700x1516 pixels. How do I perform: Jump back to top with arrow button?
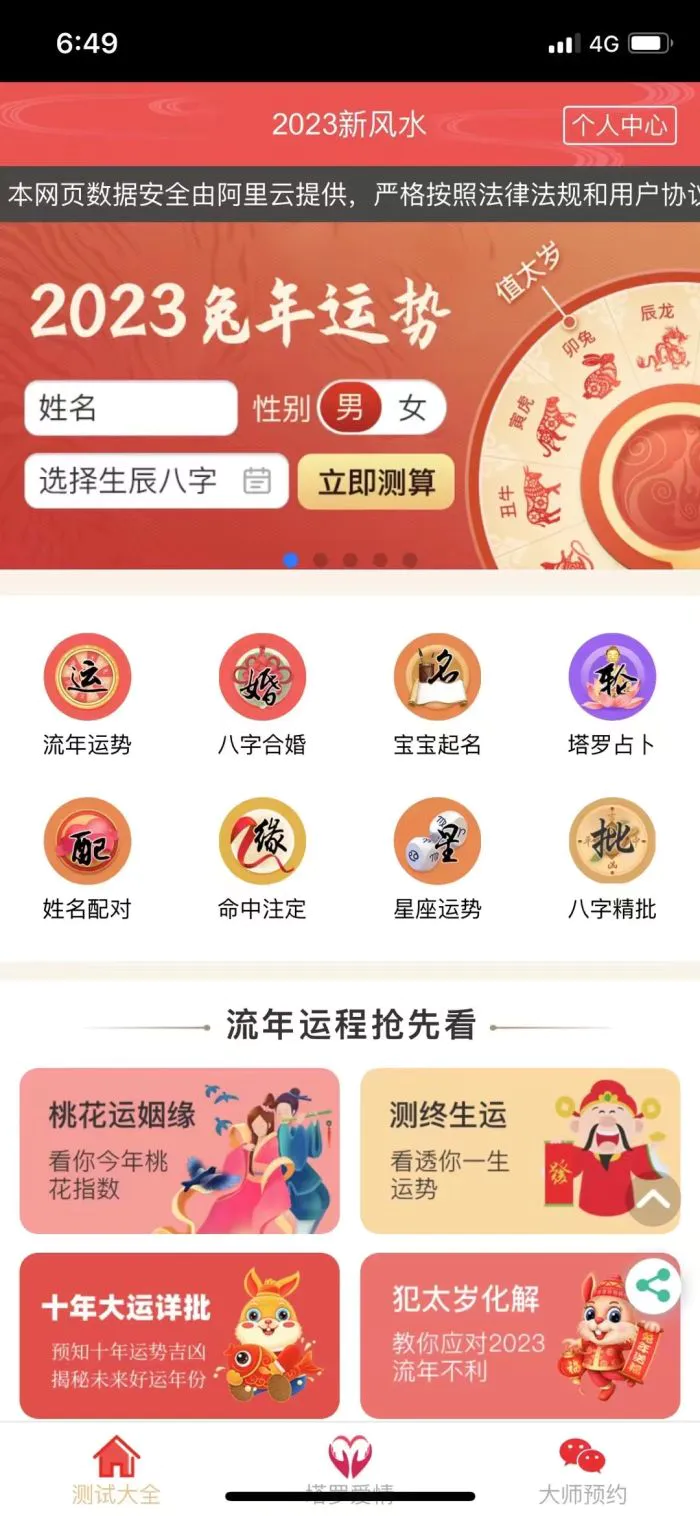[654, 1199]
